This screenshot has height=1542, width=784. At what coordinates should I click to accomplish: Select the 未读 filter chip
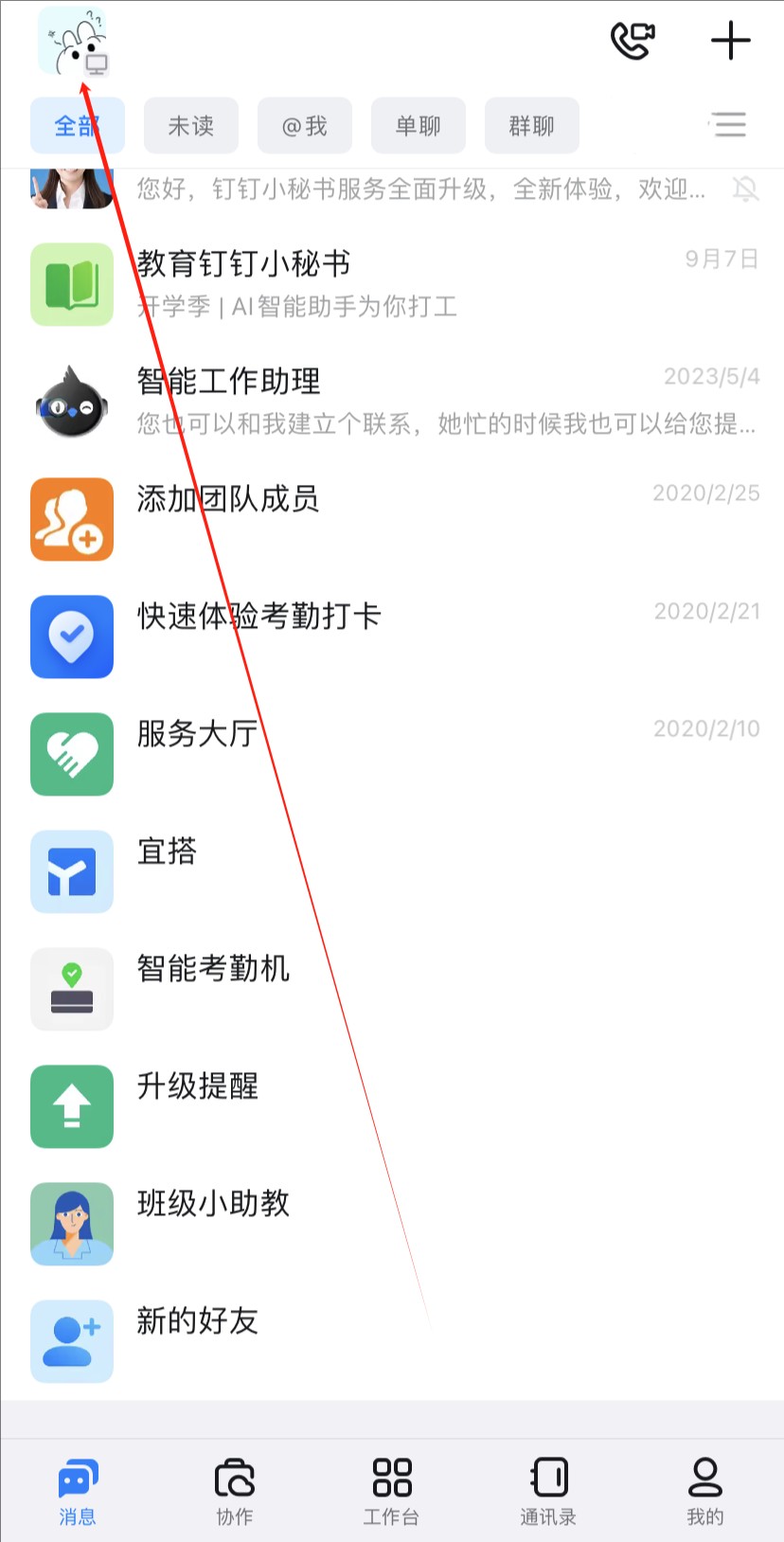[190, 125]
